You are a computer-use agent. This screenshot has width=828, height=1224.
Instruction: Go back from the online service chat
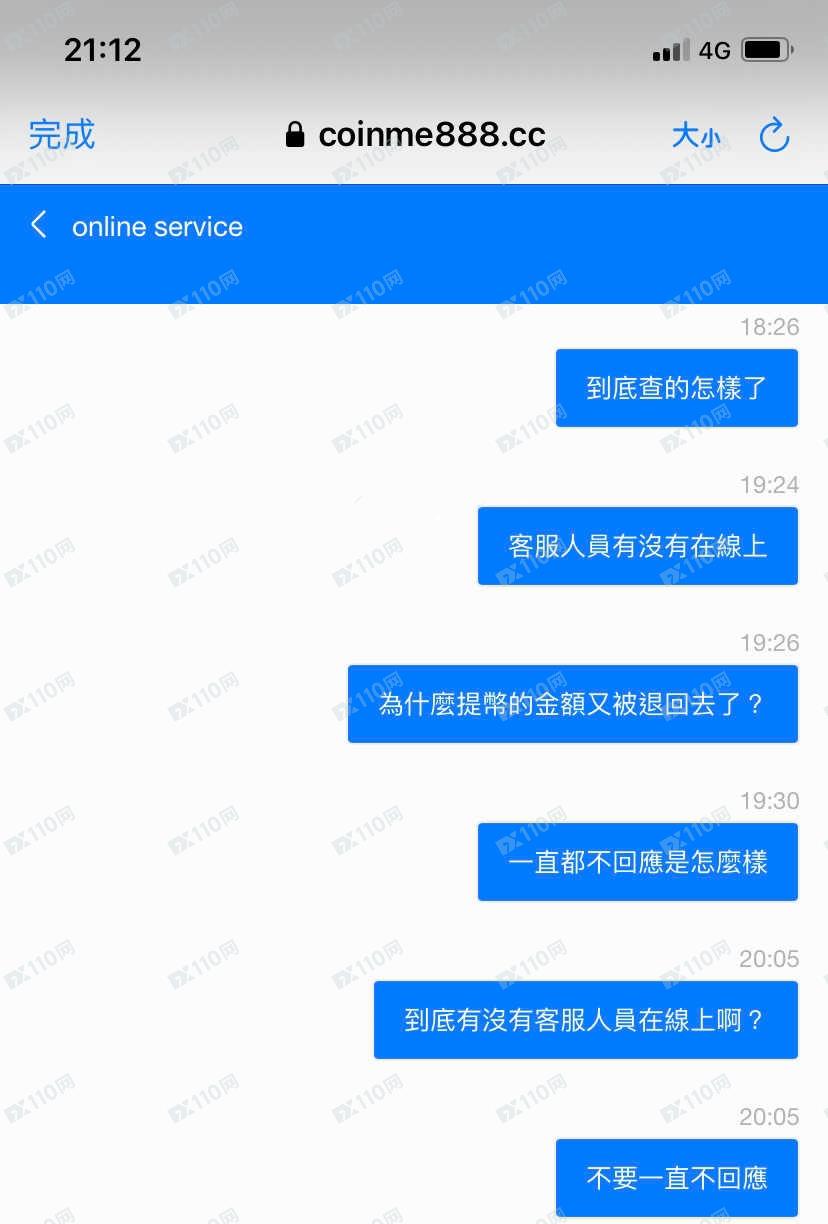point(38,225)
